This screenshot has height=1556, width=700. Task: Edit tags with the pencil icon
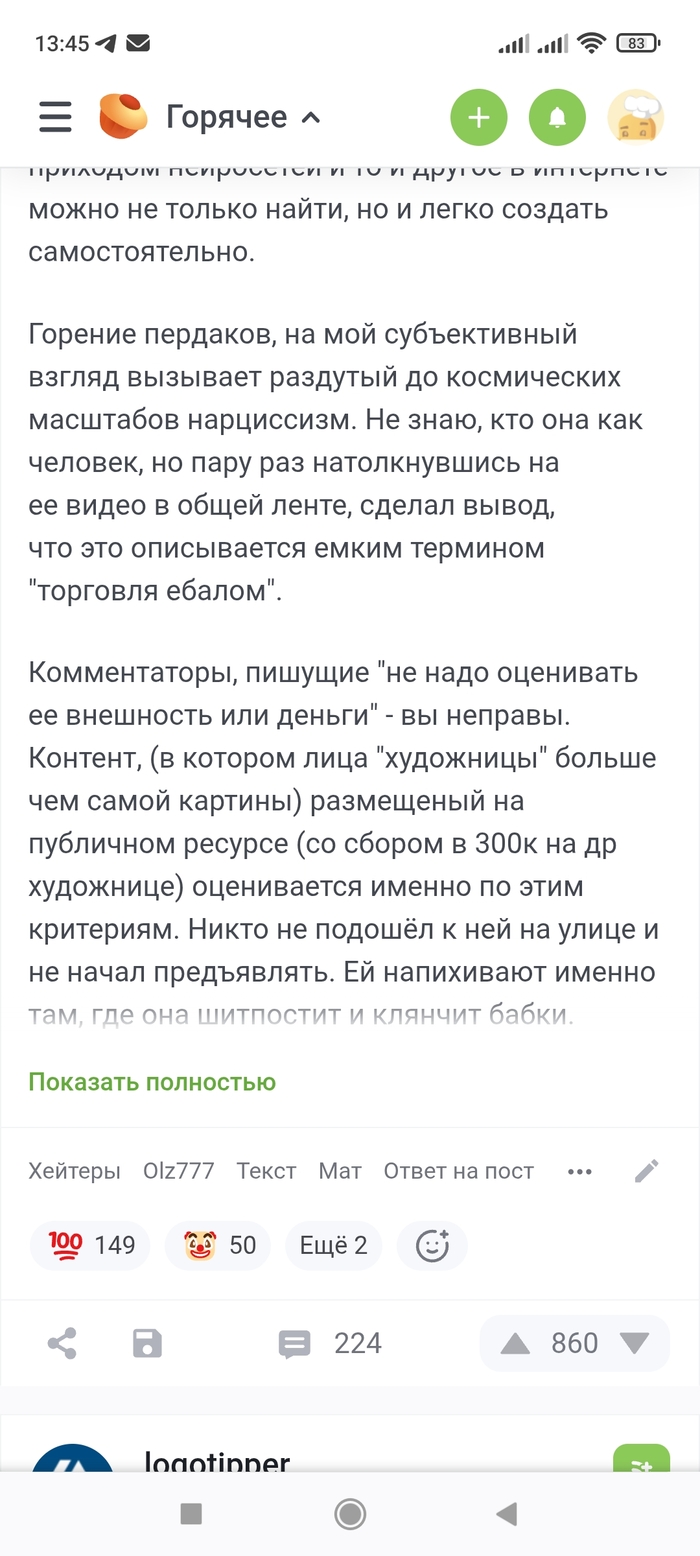tap(647, 1171)
